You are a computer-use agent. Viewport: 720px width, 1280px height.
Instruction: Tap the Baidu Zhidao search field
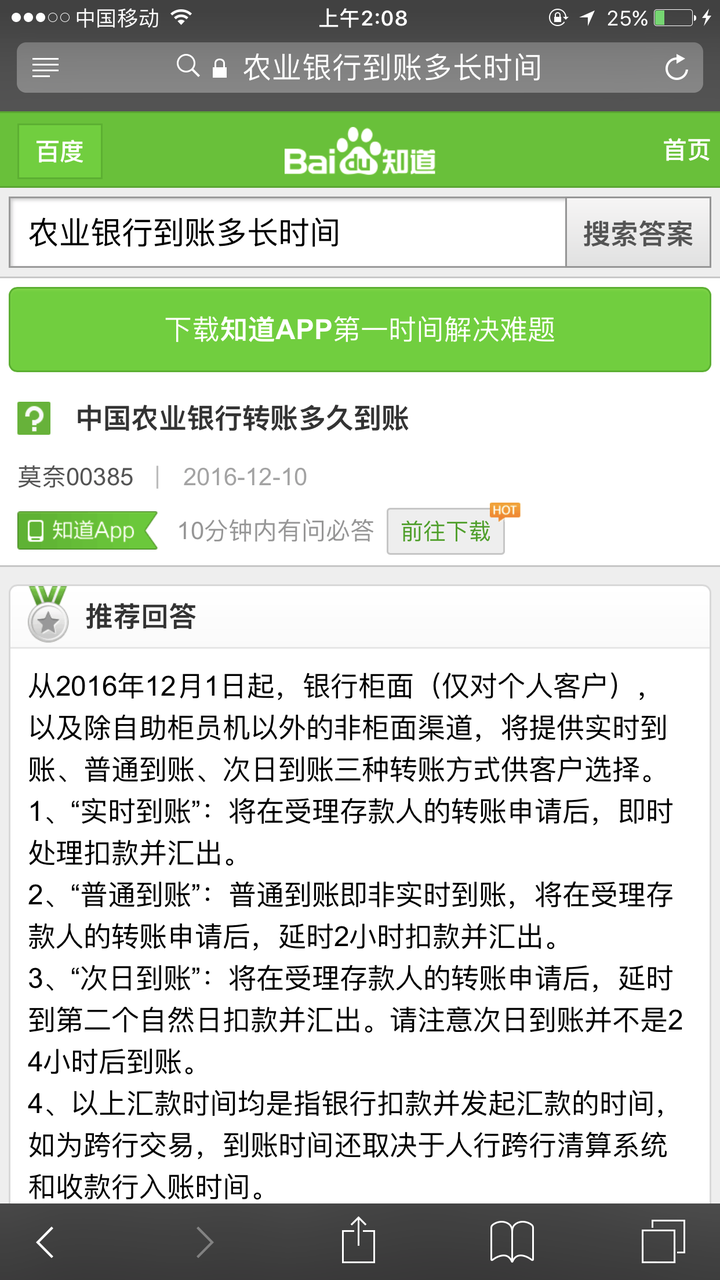[288, 233]
